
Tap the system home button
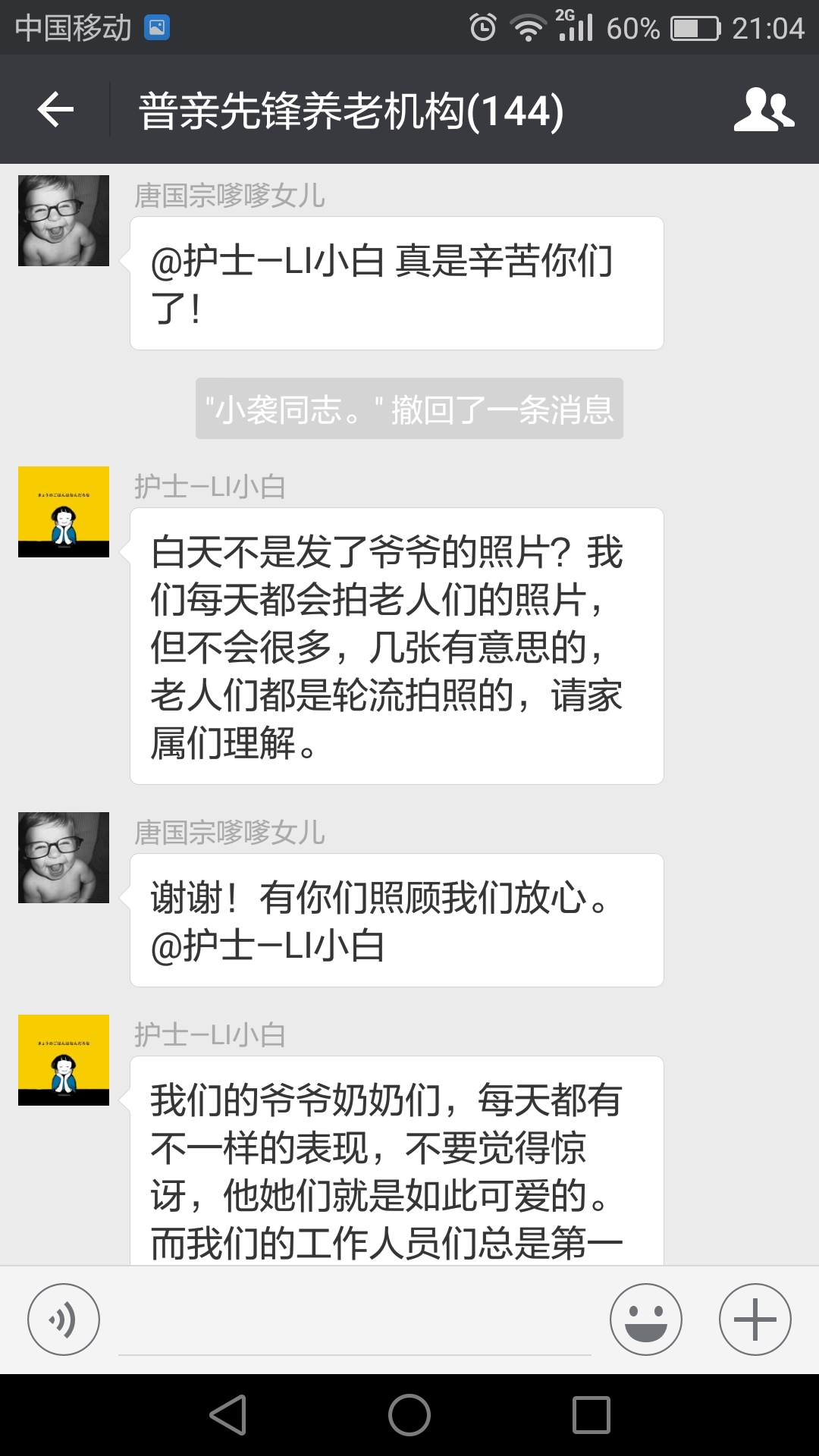pyautogui.click(x=409, y=1415)
